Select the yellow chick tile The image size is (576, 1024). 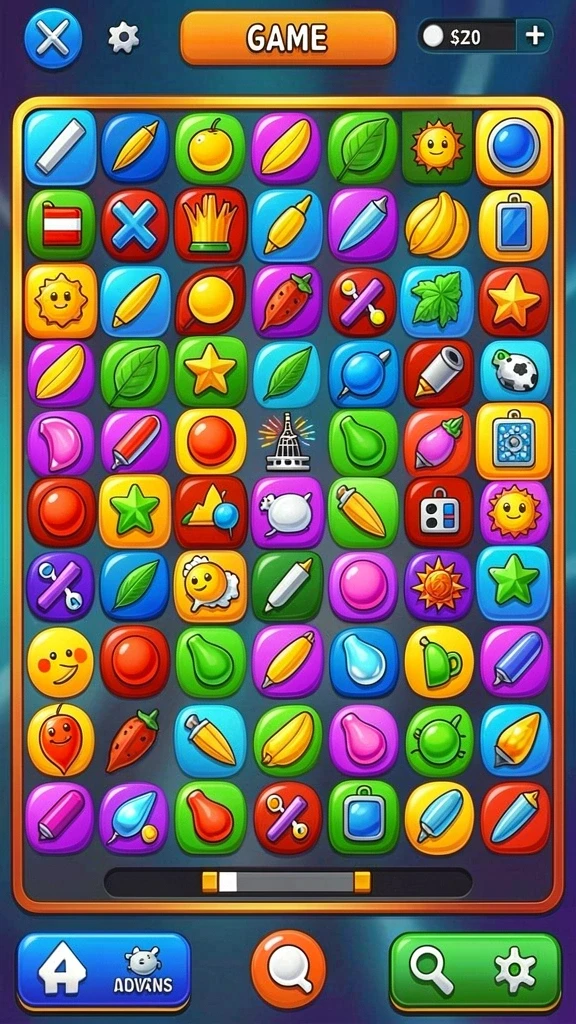click(x=210, y=585)
